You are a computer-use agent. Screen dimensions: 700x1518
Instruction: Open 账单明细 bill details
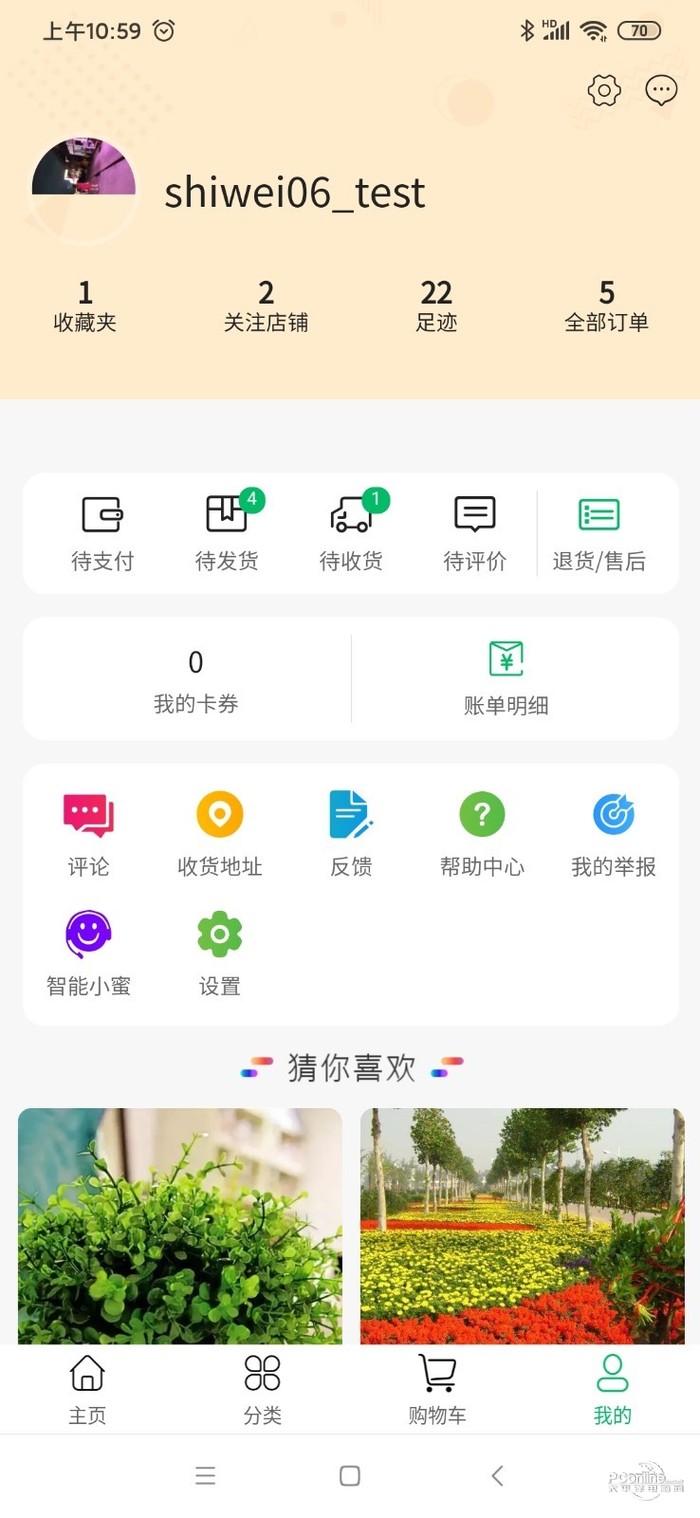[506, 679]
